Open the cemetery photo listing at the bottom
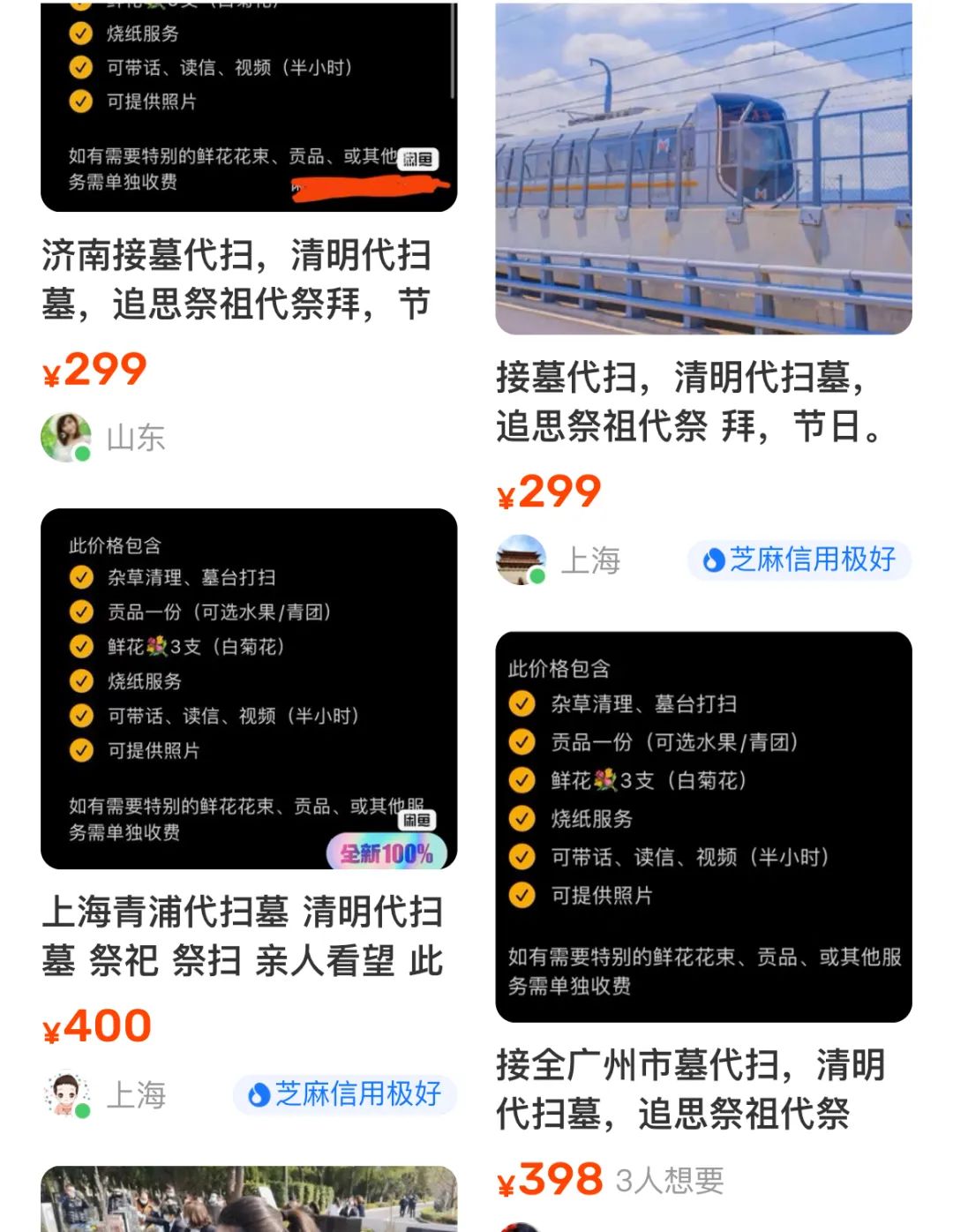The height and width of the screenshot is (1232, 953). click(249, 1198)
